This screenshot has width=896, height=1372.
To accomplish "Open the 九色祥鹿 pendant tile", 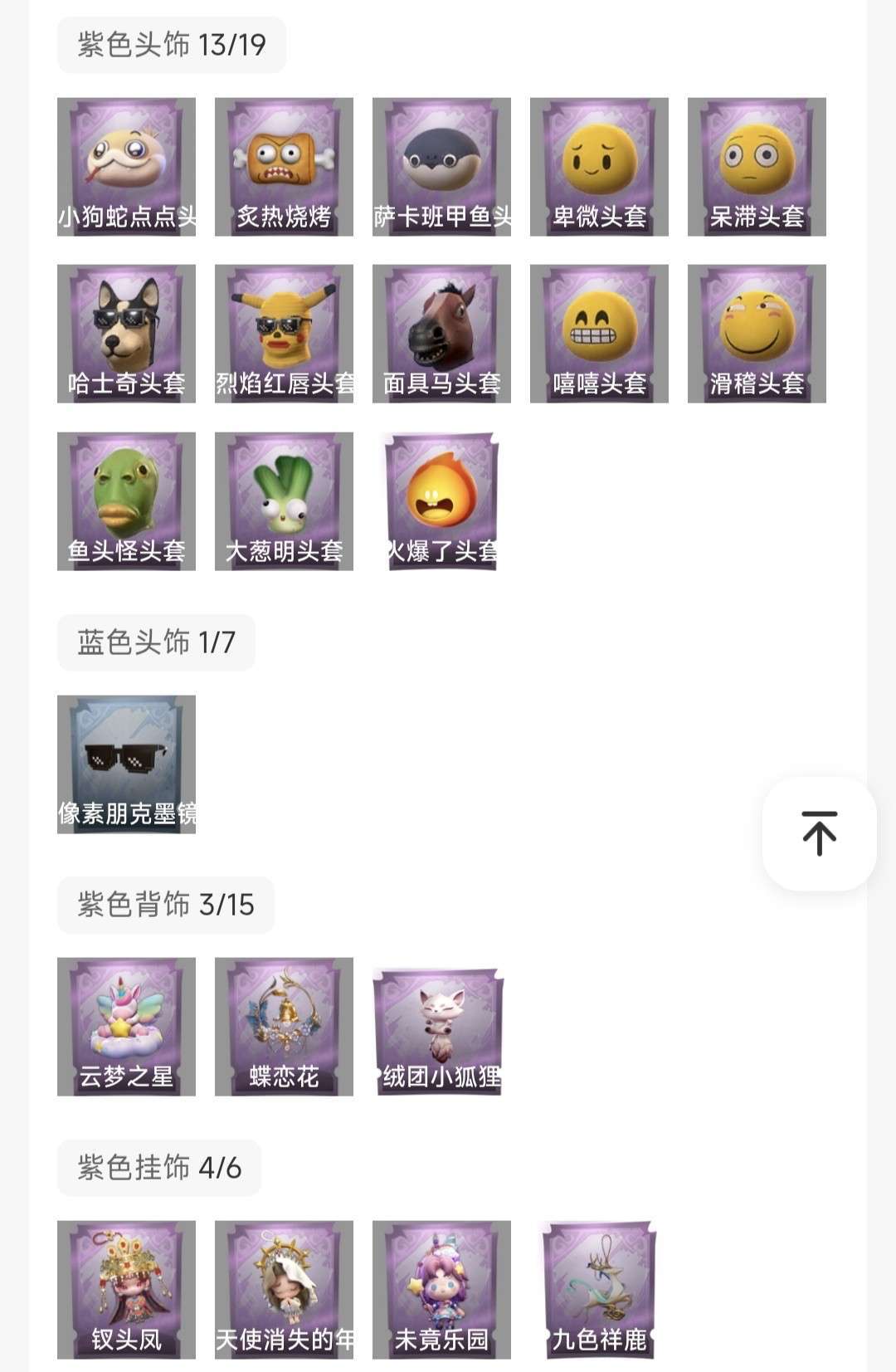I will coord(599,1289).
